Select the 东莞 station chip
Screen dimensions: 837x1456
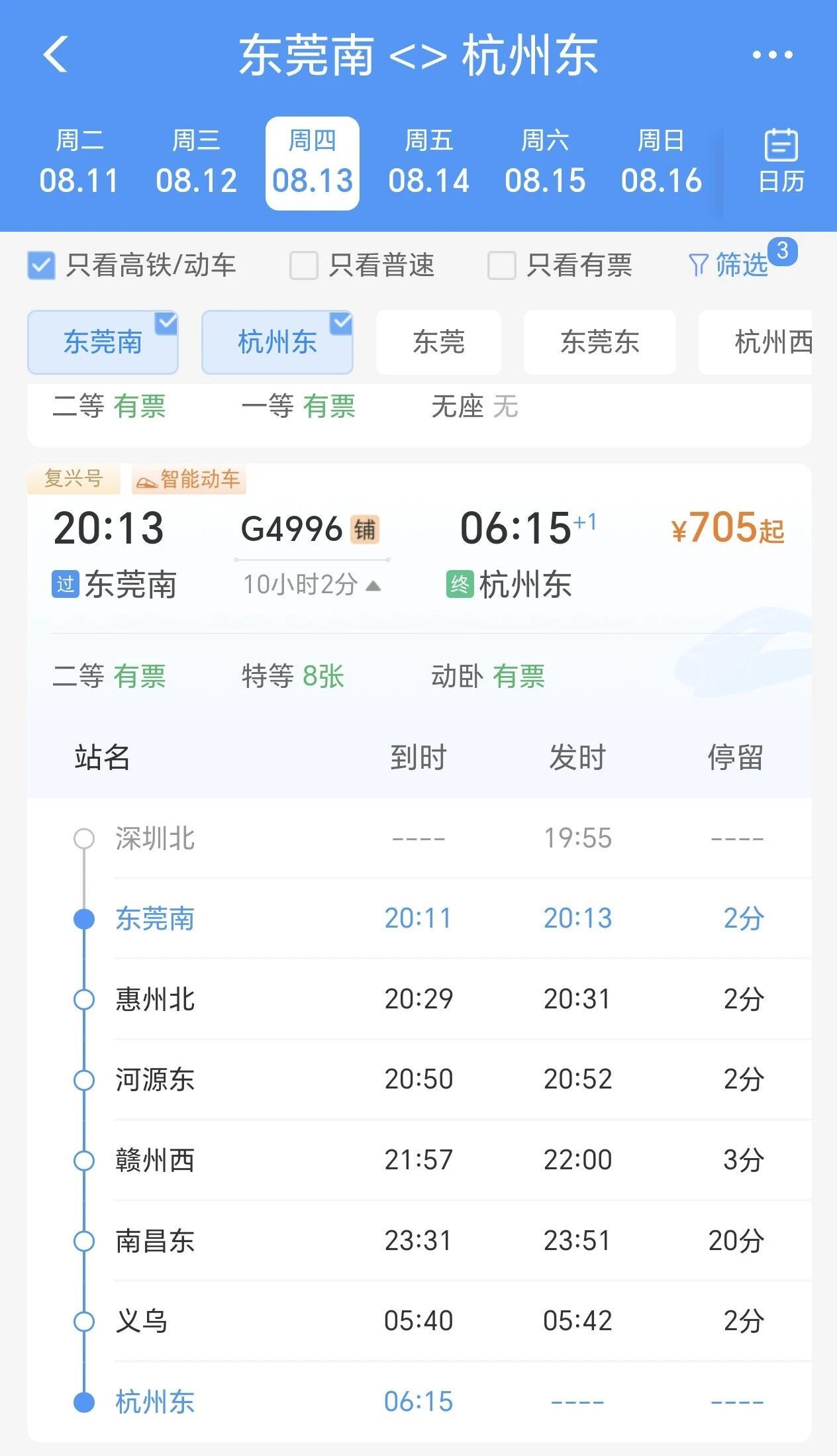(x=438, y=342)
